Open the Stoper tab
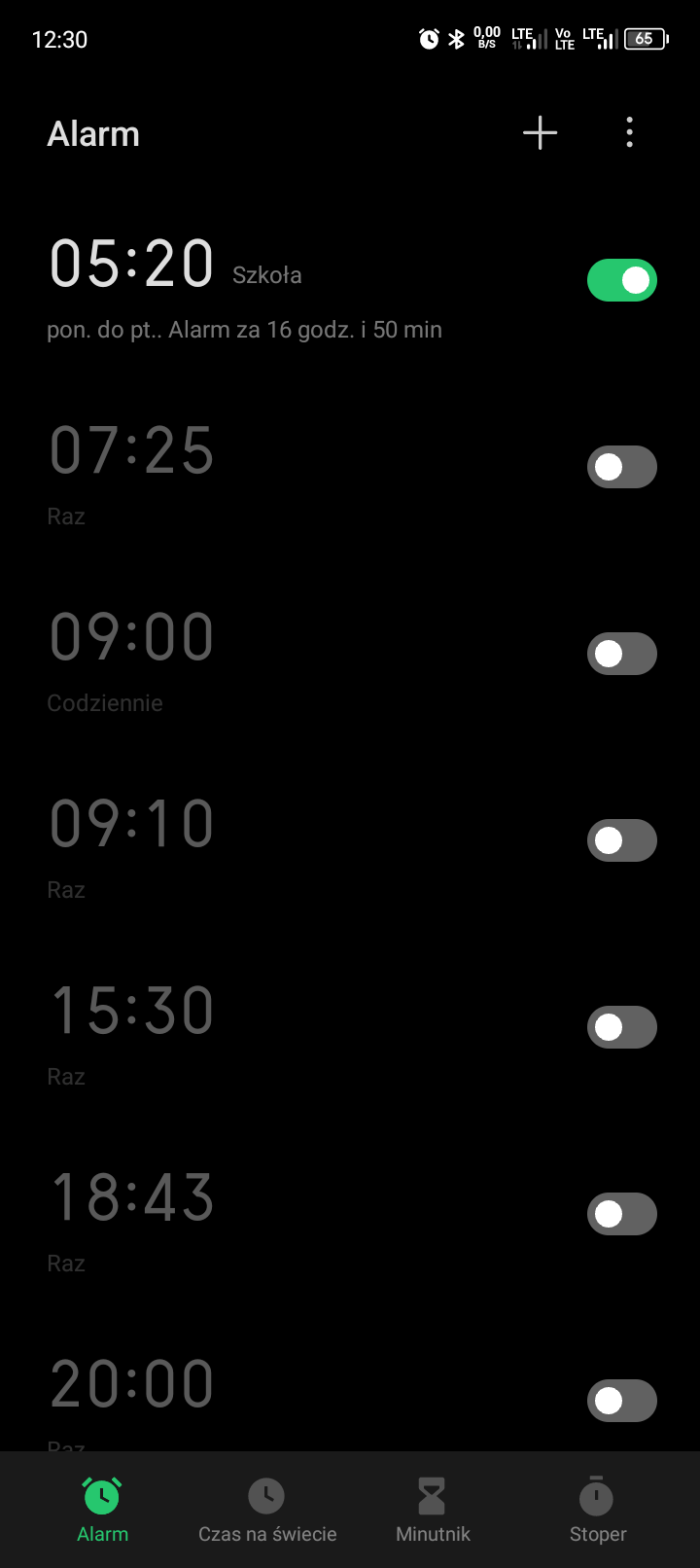 point(597,1511)
